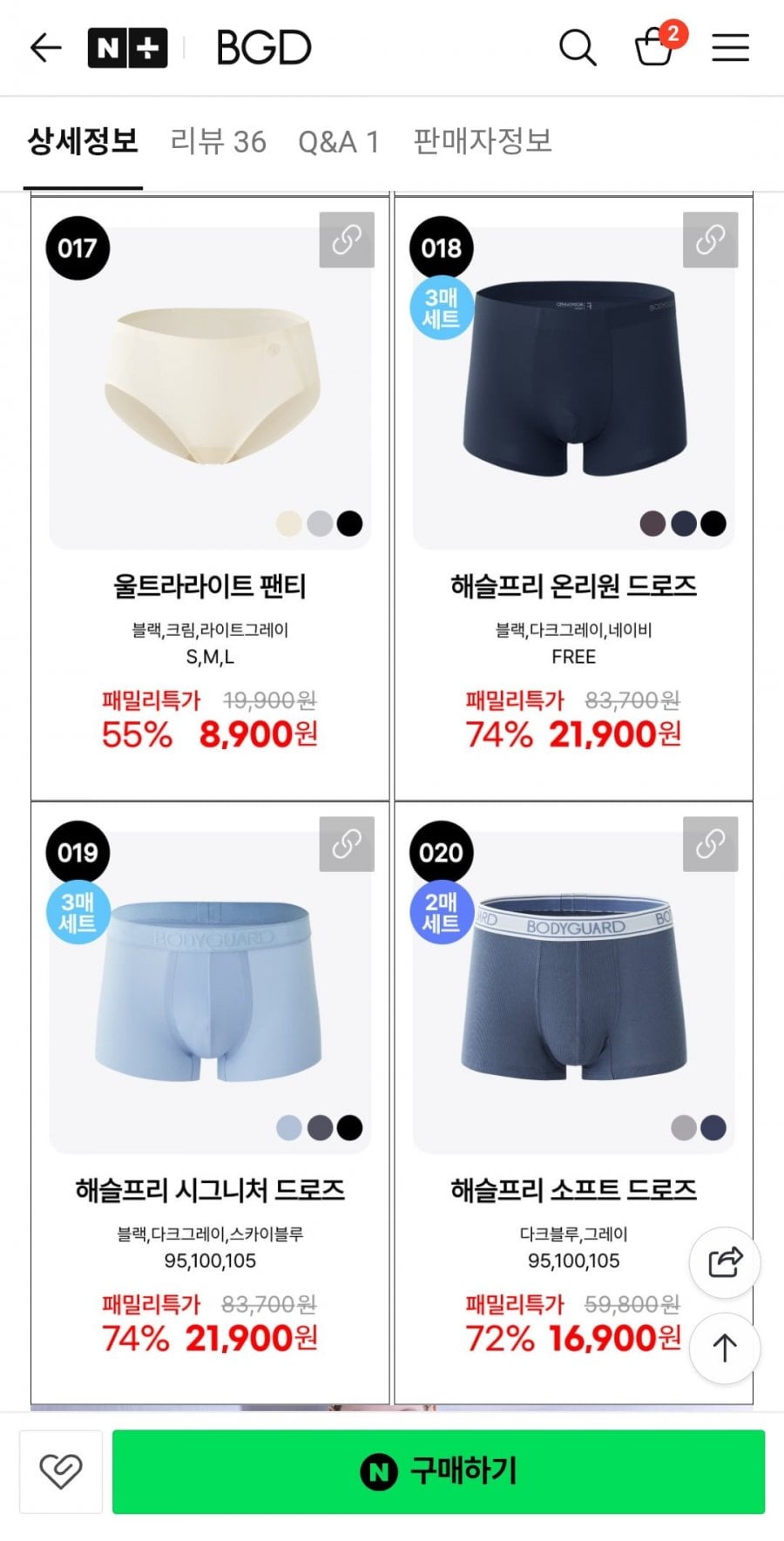Screen dimensions: 784x1541
Task: Search within the store
Action: click(578, 48)
